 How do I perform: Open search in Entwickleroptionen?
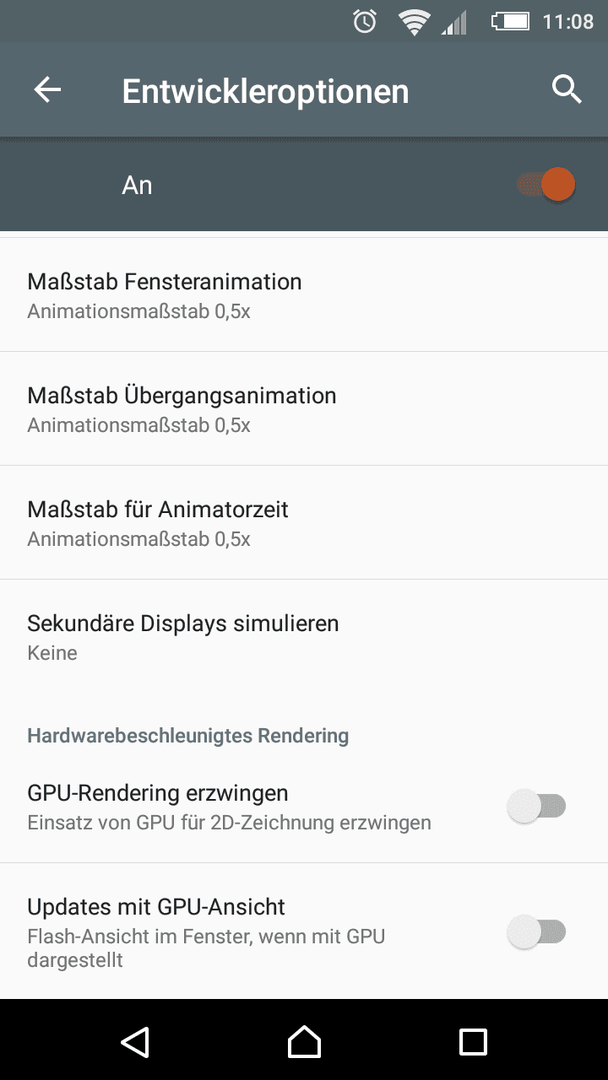click(566, 90)
